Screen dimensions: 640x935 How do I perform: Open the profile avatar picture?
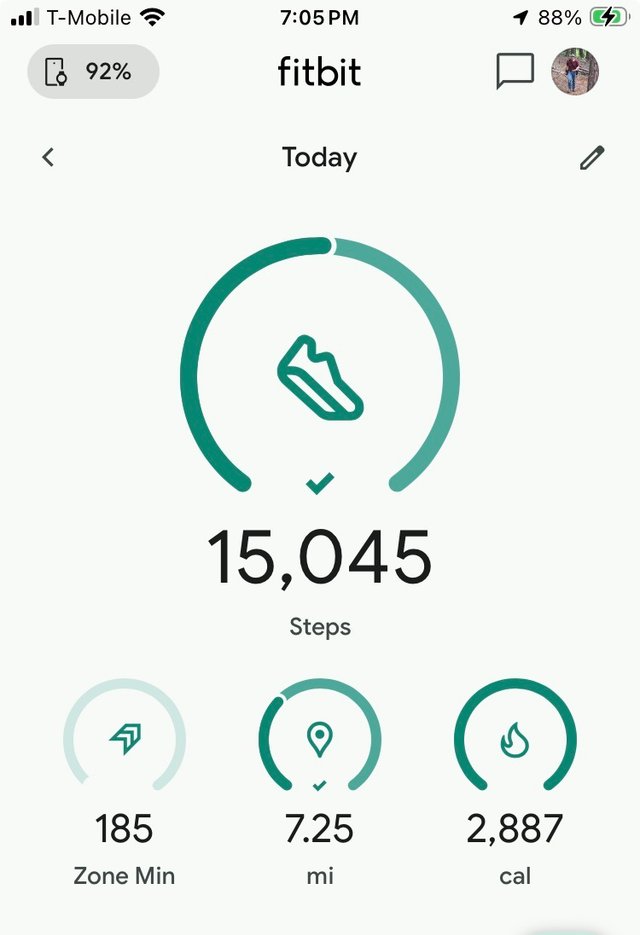576,72
